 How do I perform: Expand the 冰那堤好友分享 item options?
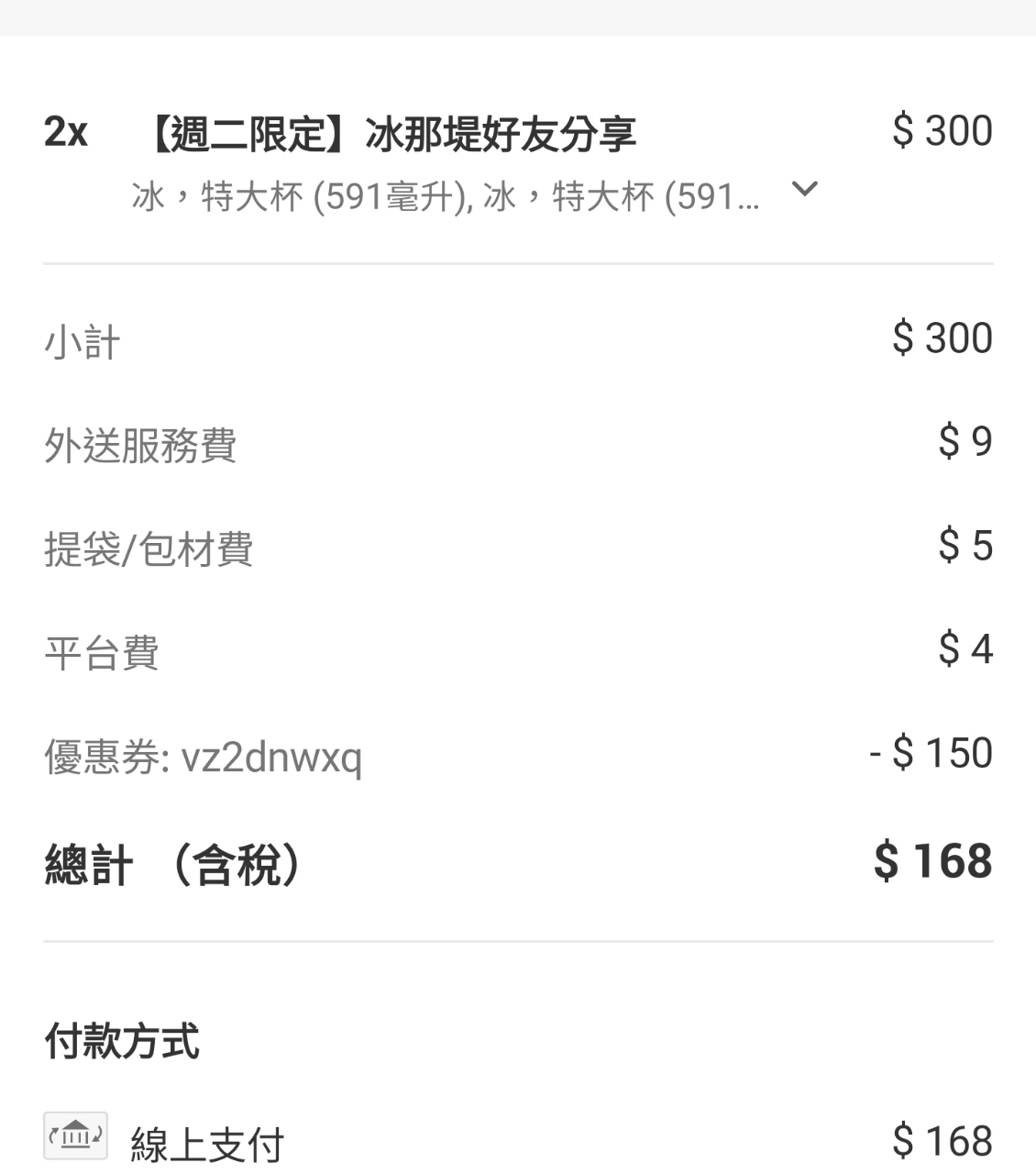pos(804,190)
